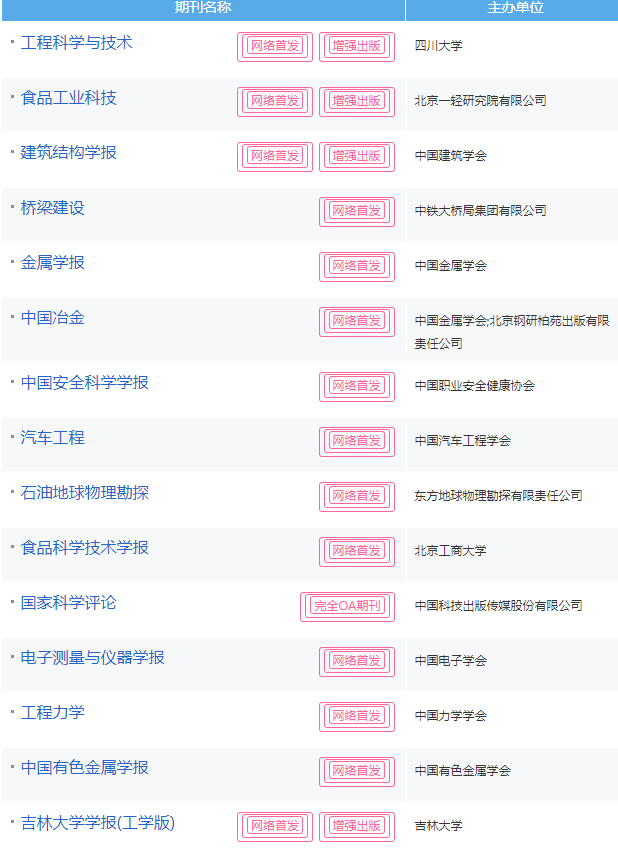Open the journal 中国安全科学学报
The width and height of the screenshot is (618, 854).
coord(84,383)
